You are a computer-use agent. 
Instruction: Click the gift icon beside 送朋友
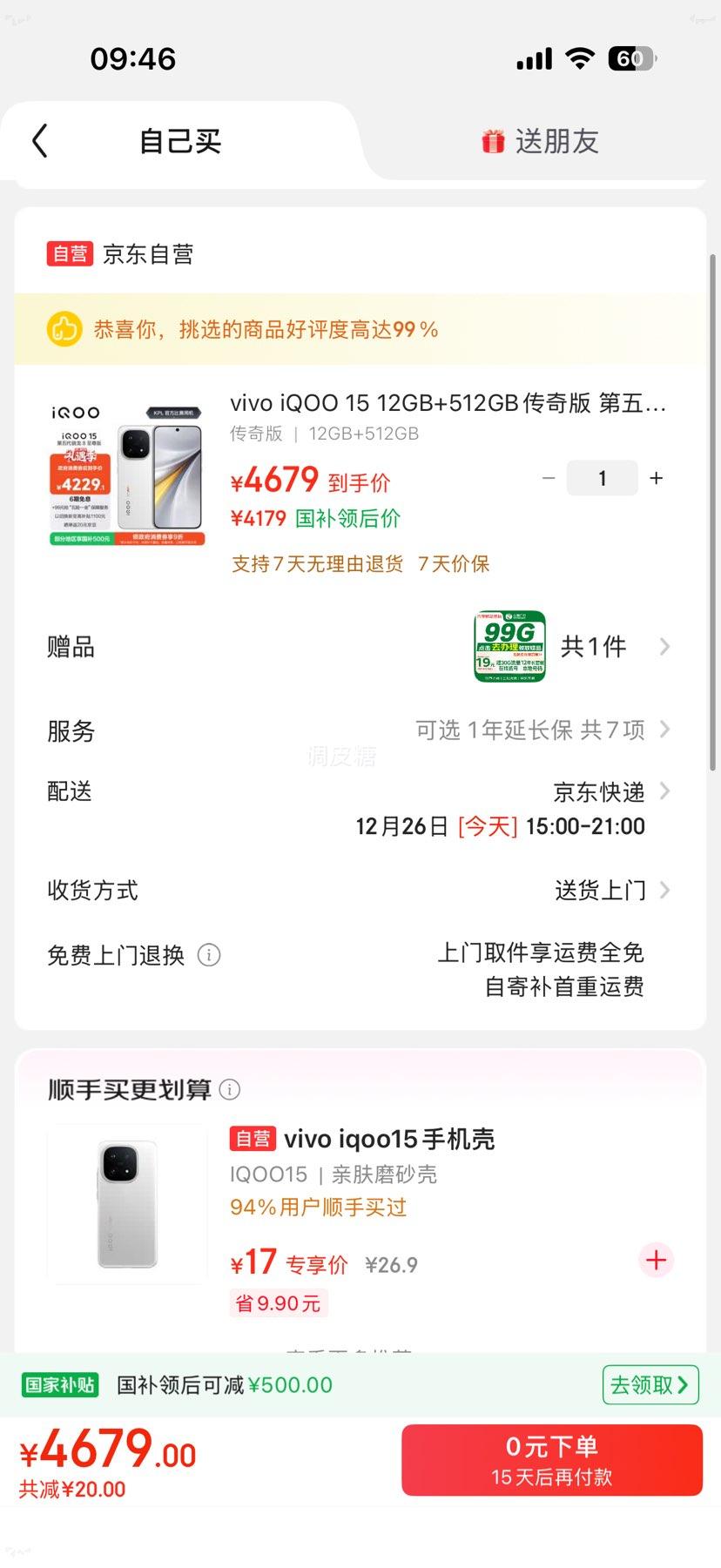[x=494, y=140]
